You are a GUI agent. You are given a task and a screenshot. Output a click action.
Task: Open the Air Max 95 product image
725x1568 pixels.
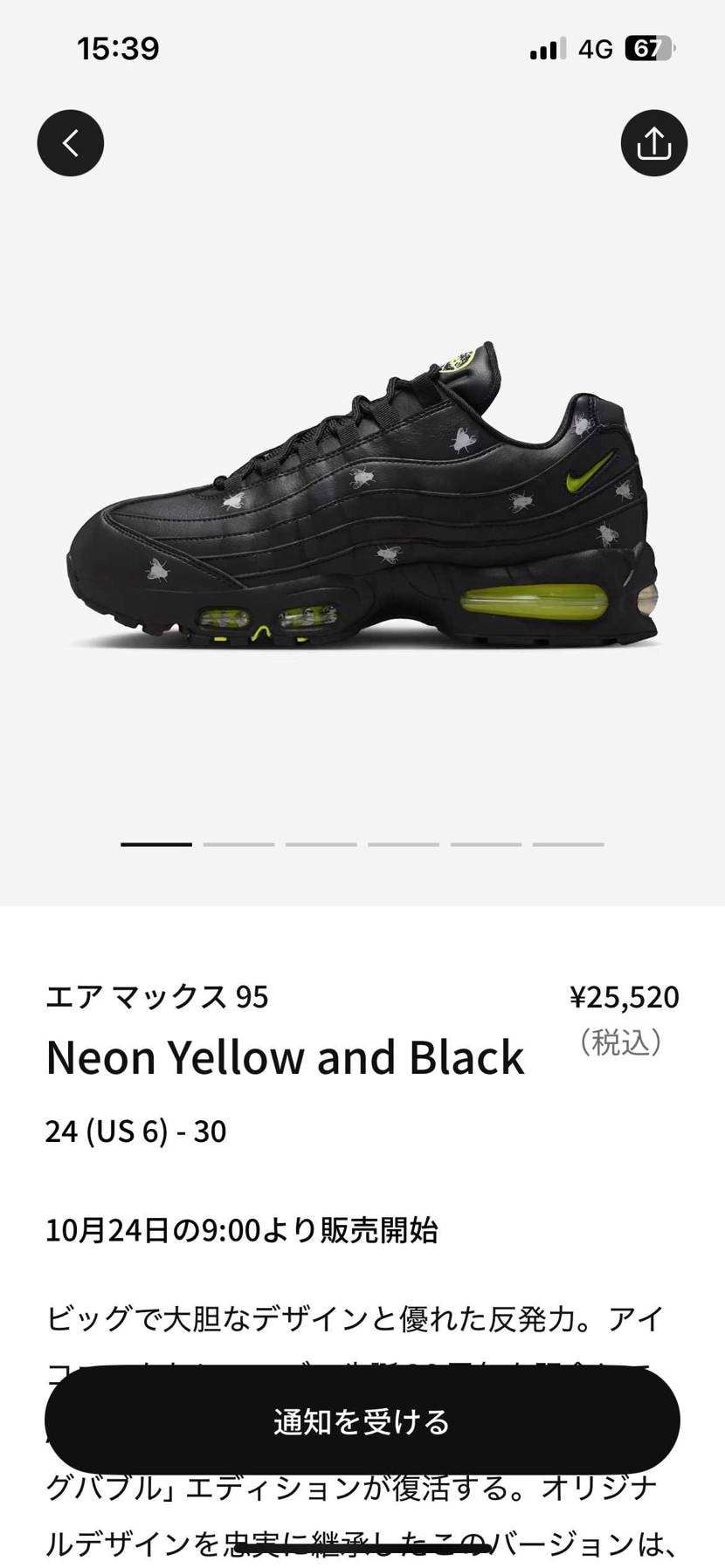[x=362, y=506]
